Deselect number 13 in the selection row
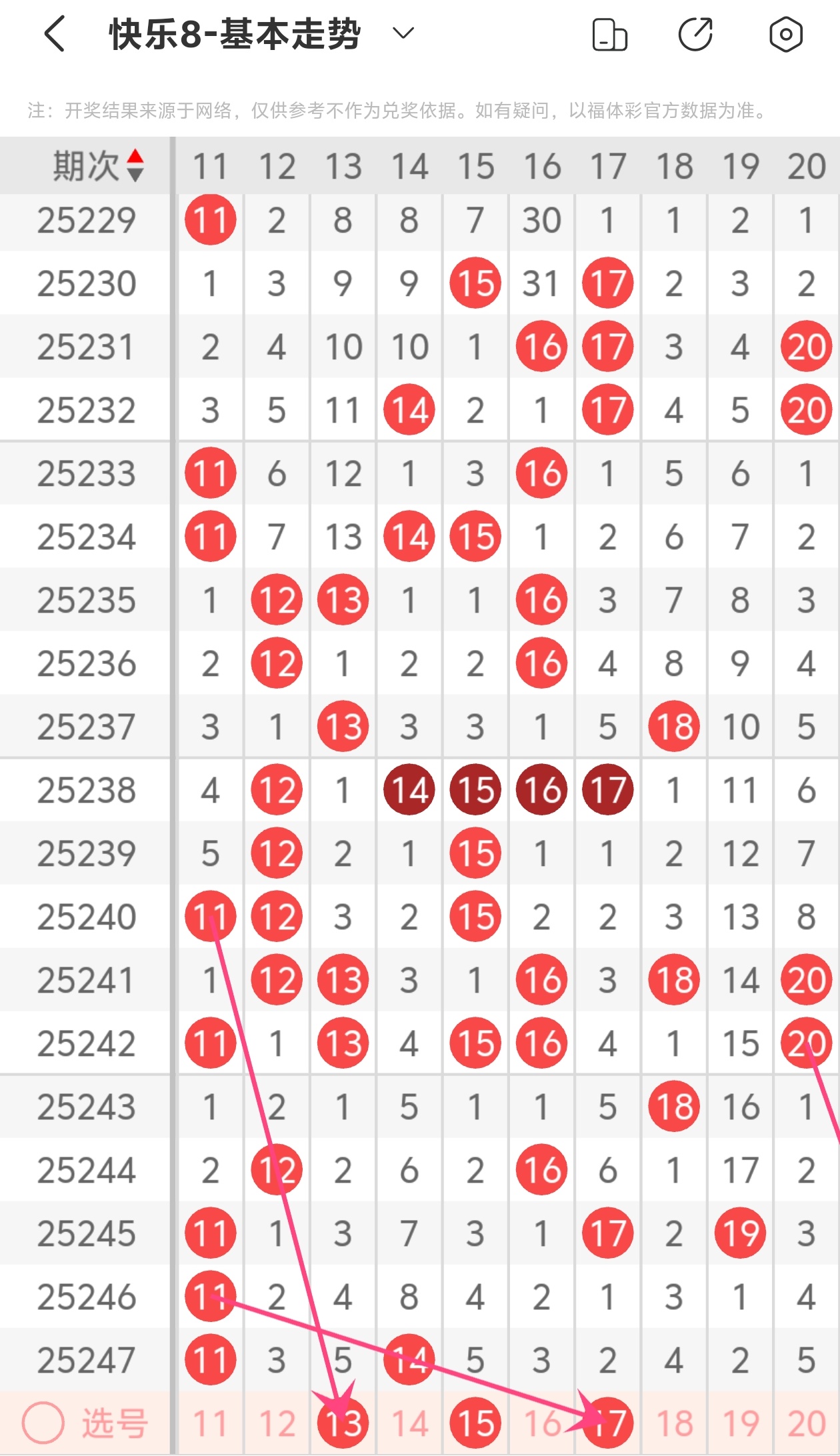This screenshot has height=1456, width=840. [343, 1423]
